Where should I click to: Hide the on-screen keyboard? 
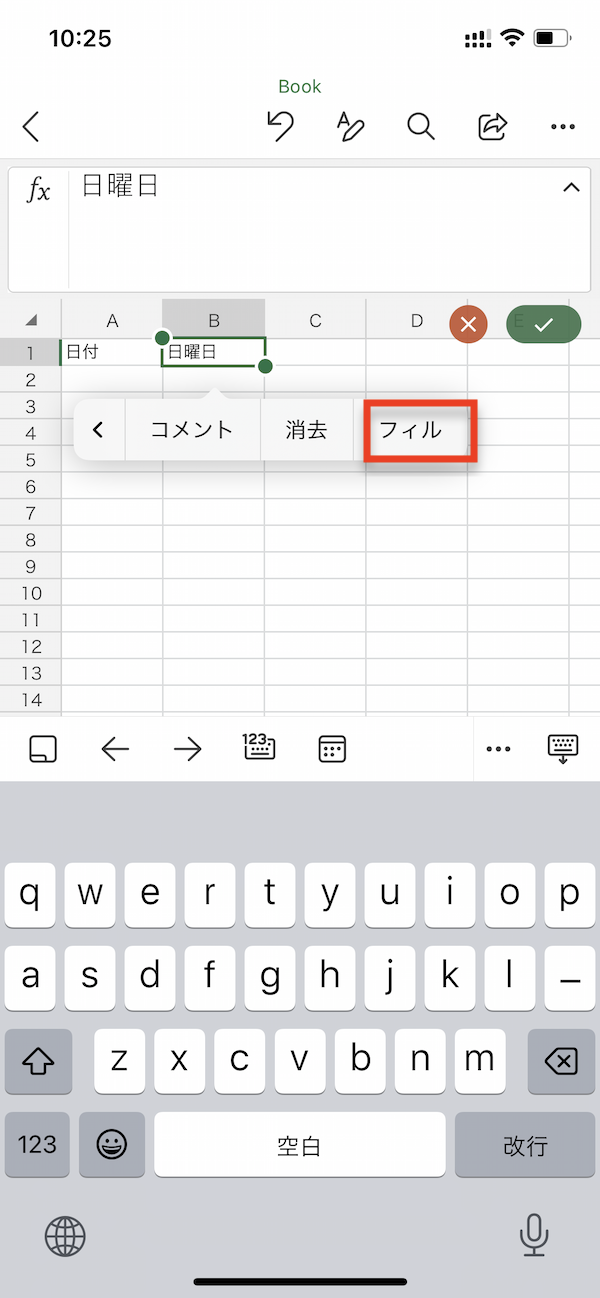[x=563, y=749]
